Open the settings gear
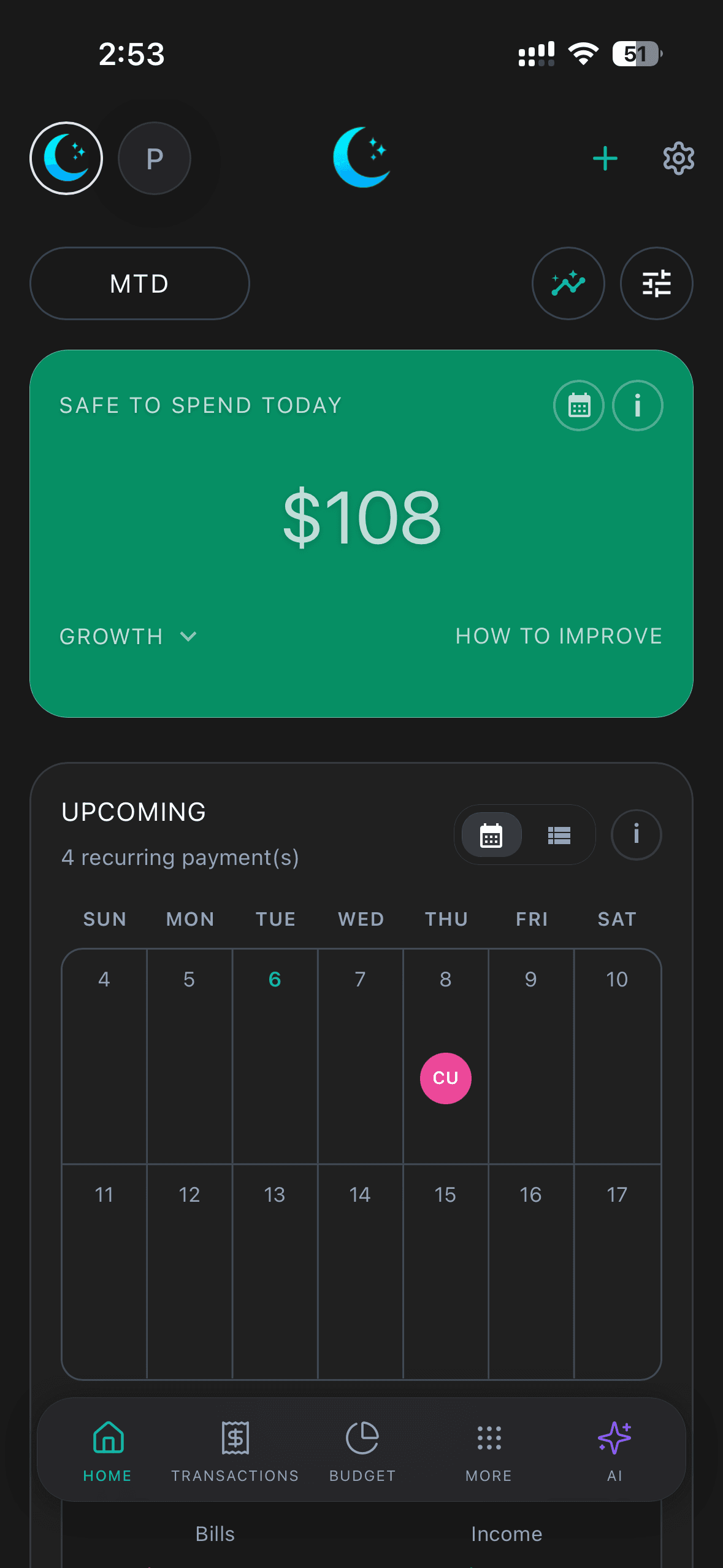This screenshot has width=723, height=1568. [x=679, y=158]
